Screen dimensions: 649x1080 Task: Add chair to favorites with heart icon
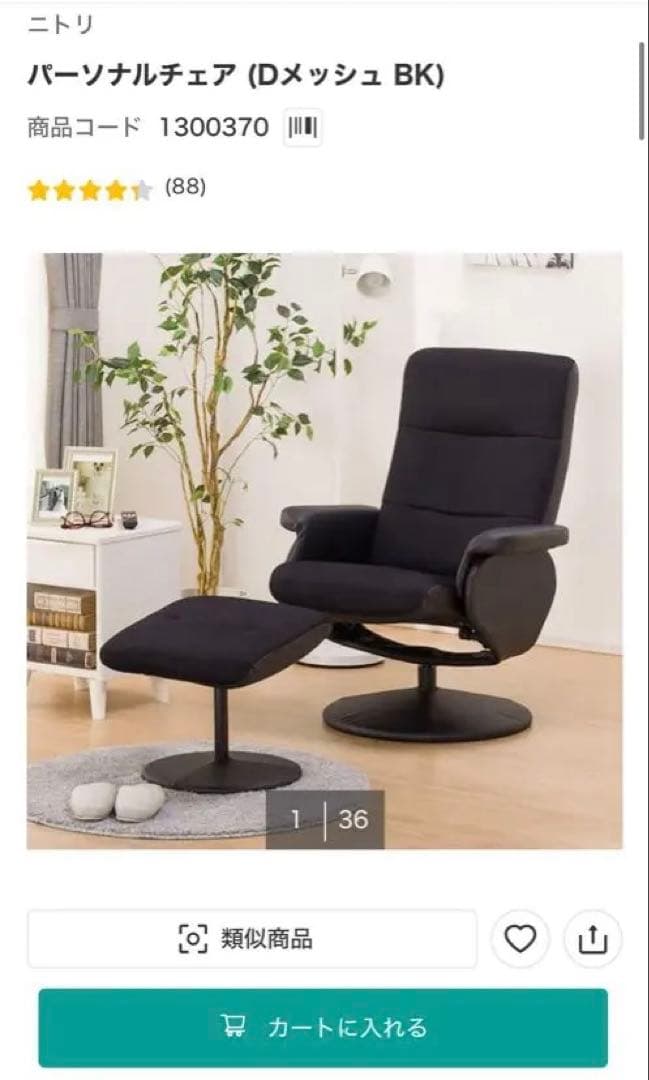pyautogui.click(x=520, y=938)
